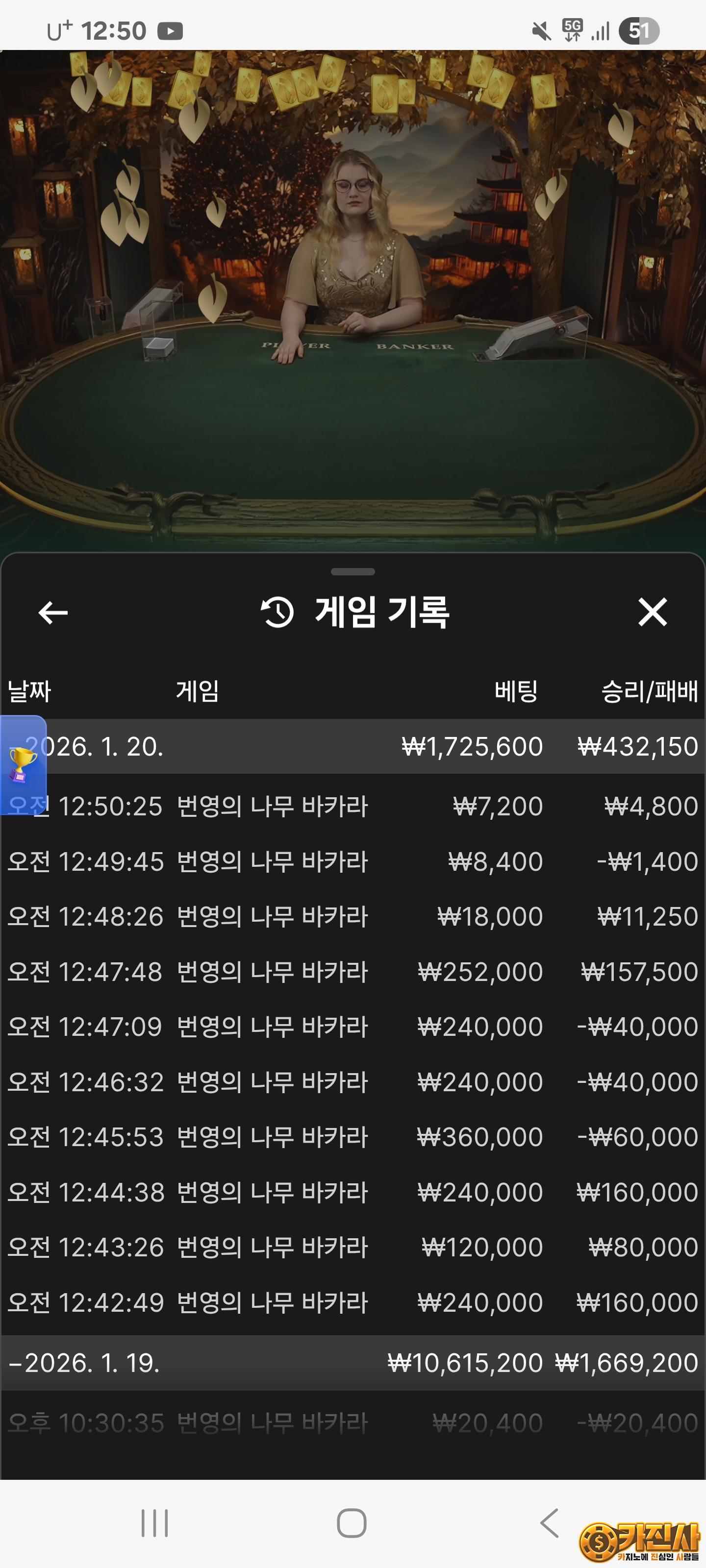View details of the 12:42:49 round
This screenshot has width=706, height=1568.
coord(353,1302)
